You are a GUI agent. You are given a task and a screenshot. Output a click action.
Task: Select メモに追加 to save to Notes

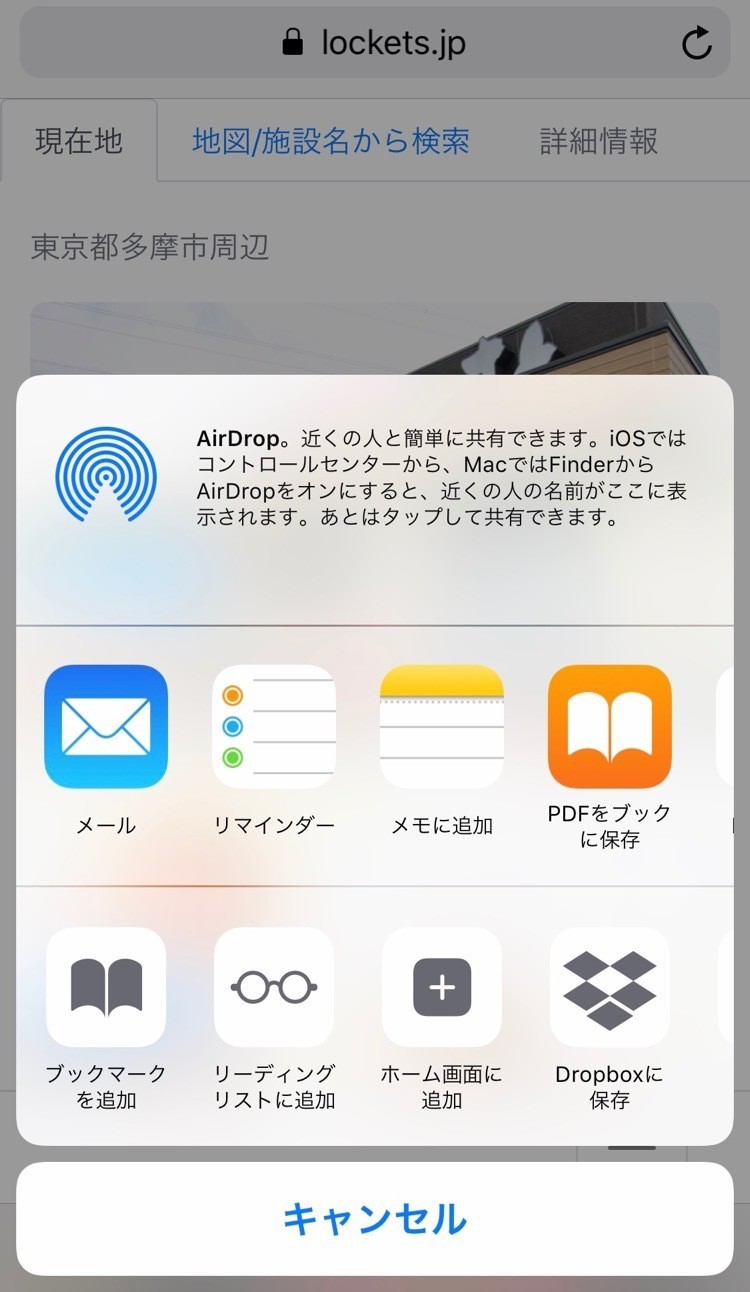click(442, 727)
